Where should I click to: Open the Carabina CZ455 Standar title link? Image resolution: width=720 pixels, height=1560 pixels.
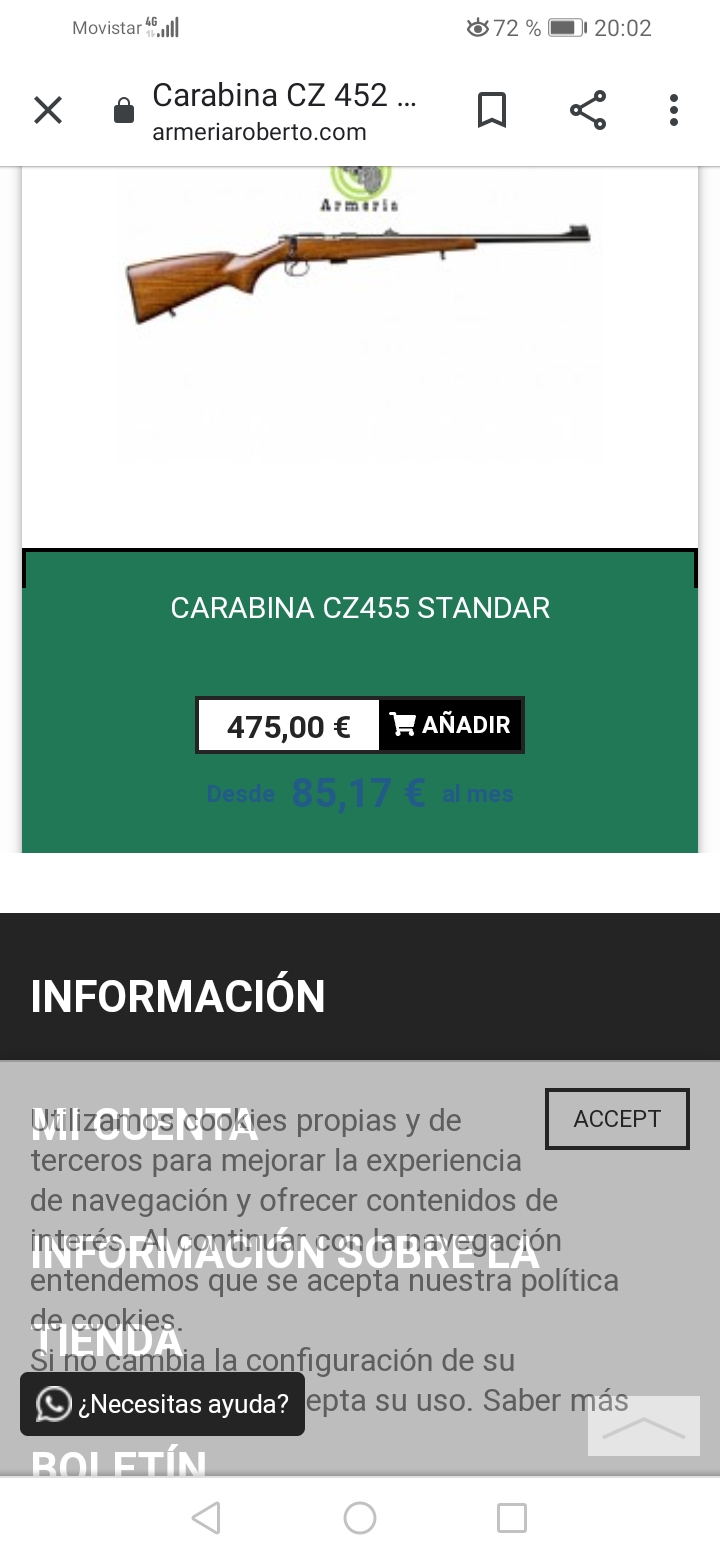[360, 608]
